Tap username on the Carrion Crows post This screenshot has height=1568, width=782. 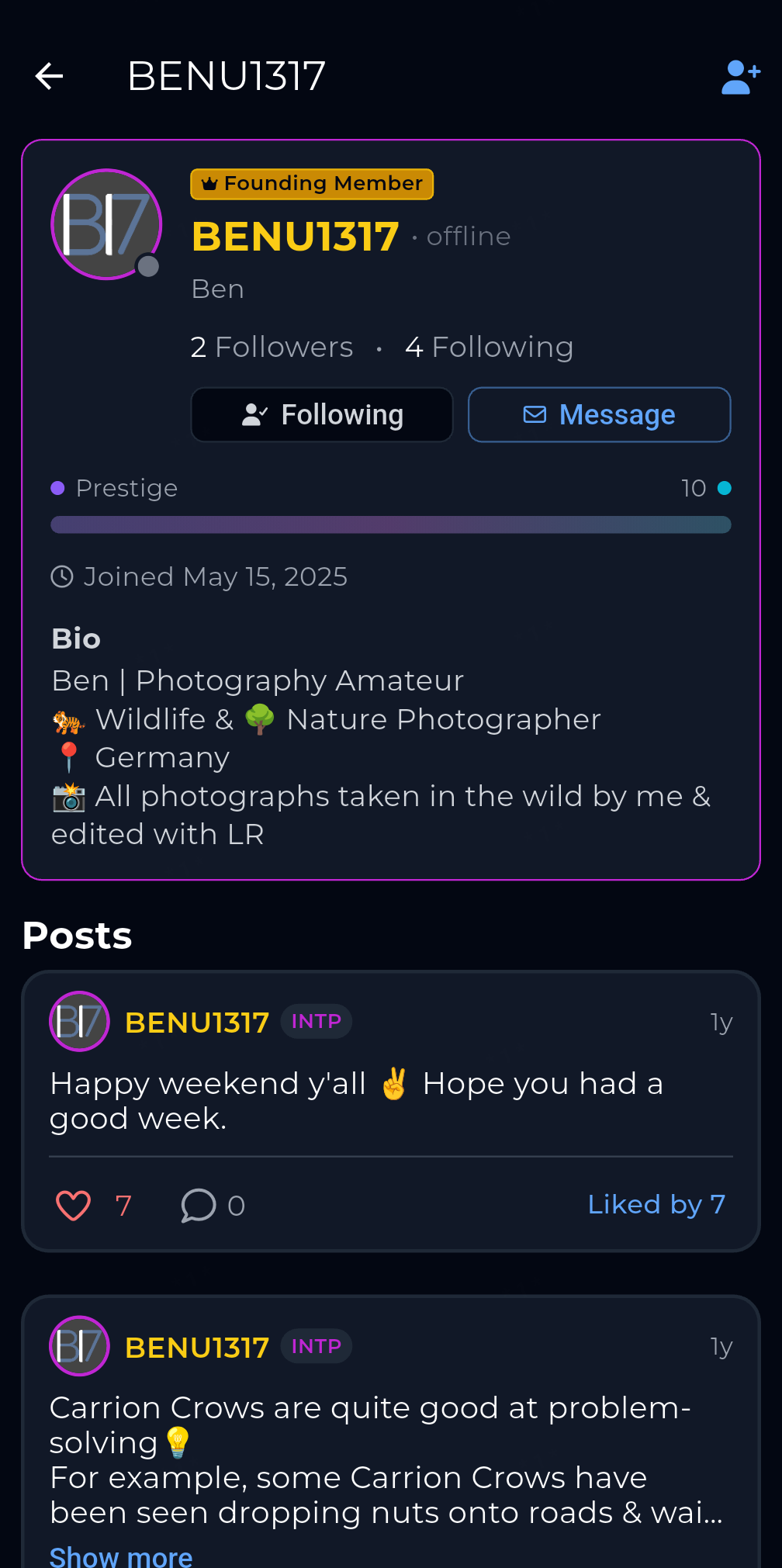click(x=197, y=1347)
